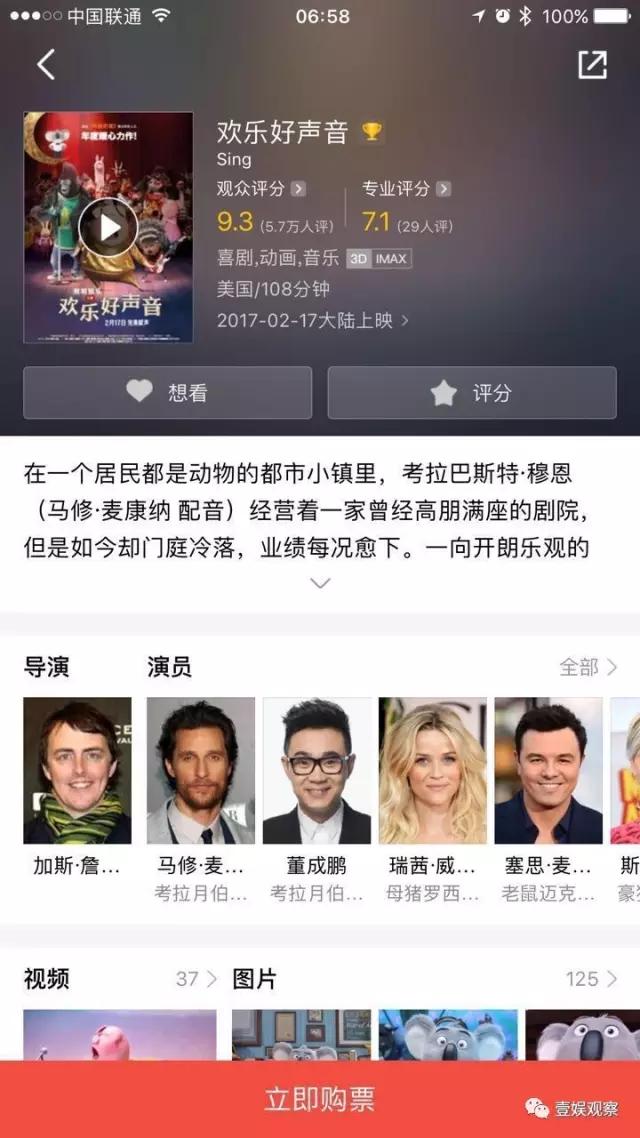Screen dimensions: 640x1138
Task: Open 专业评分 professional rating details
Action: coord(406,189)
